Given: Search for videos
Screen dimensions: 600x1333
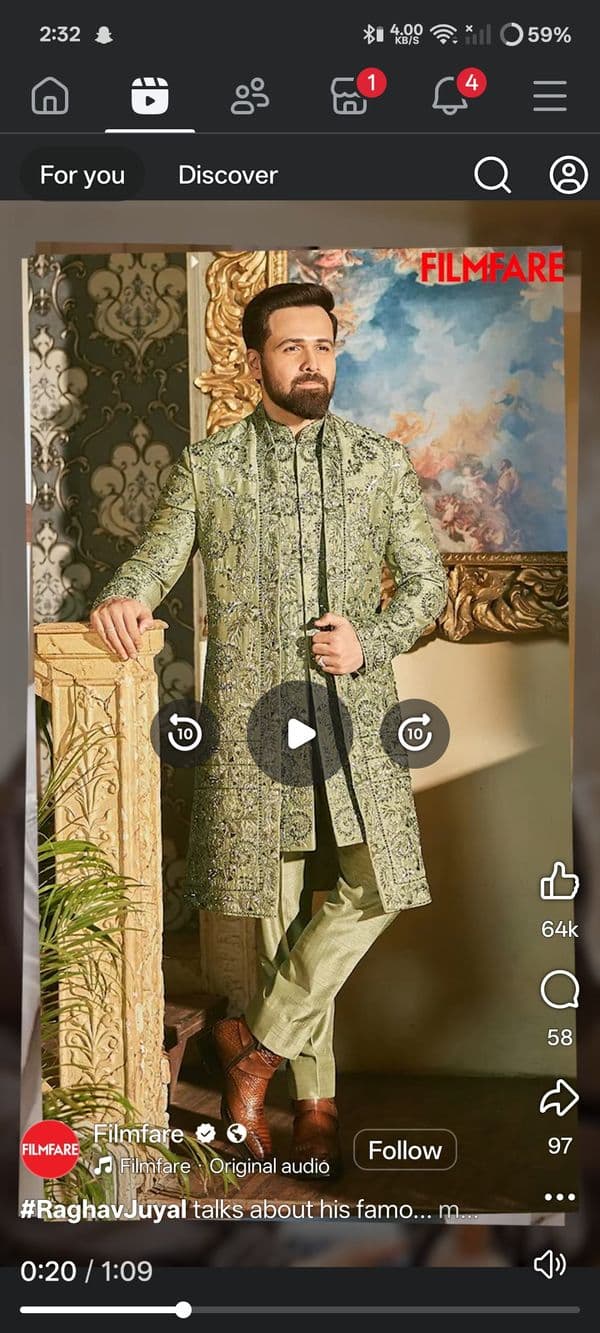Looking at the screenshot, I should tap(492, 175).
